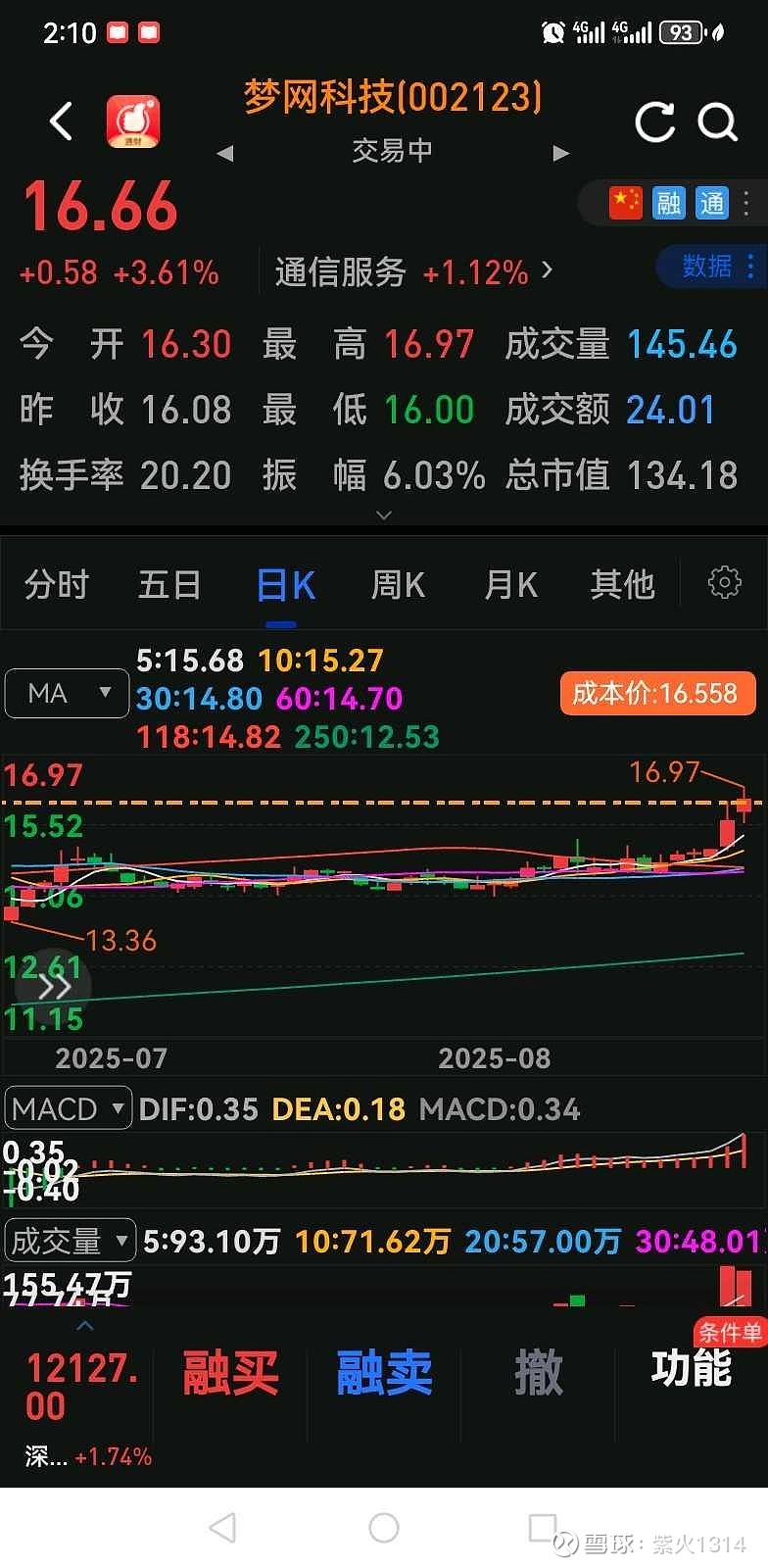
Task: Switch to the 周K tab
Action: (398, 585)
